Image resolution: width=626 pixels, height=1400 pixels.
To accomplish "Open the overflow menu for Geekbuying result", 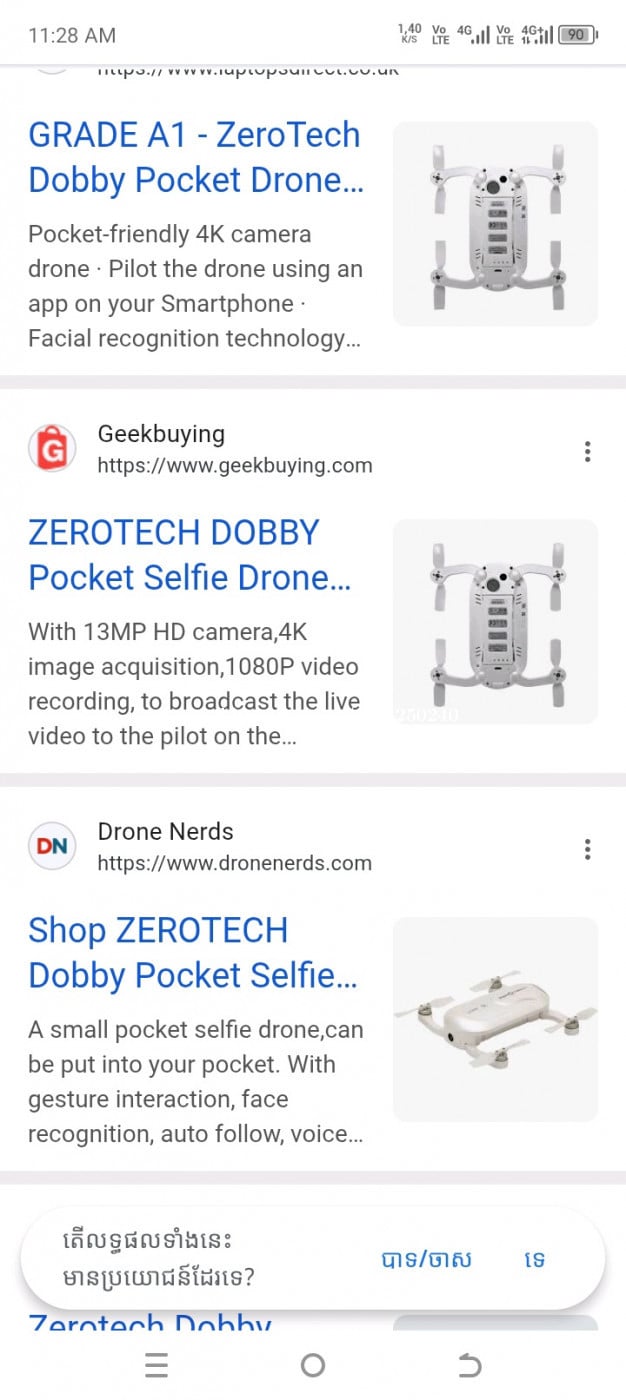I will point(587,451).
